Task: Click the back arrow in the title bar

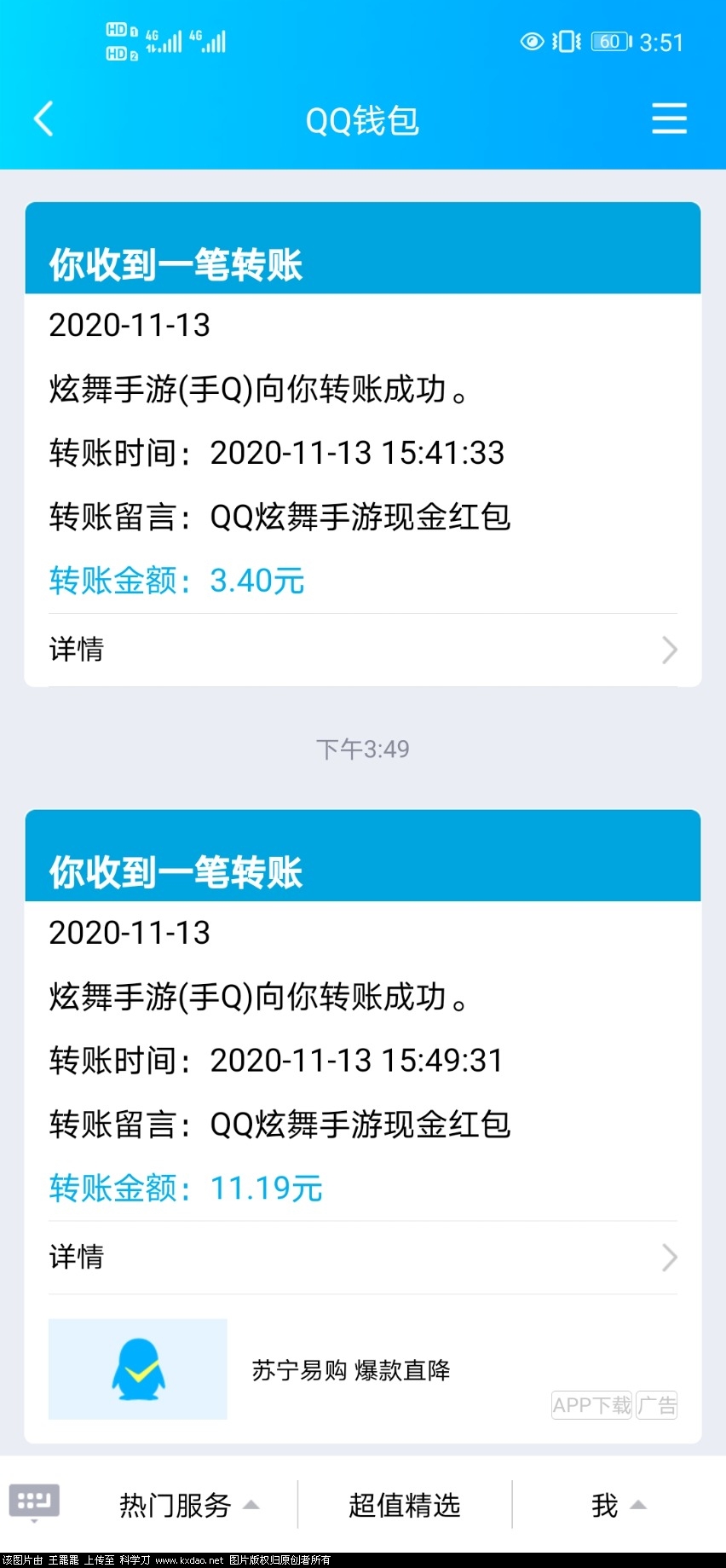Action: click(44, 119)
